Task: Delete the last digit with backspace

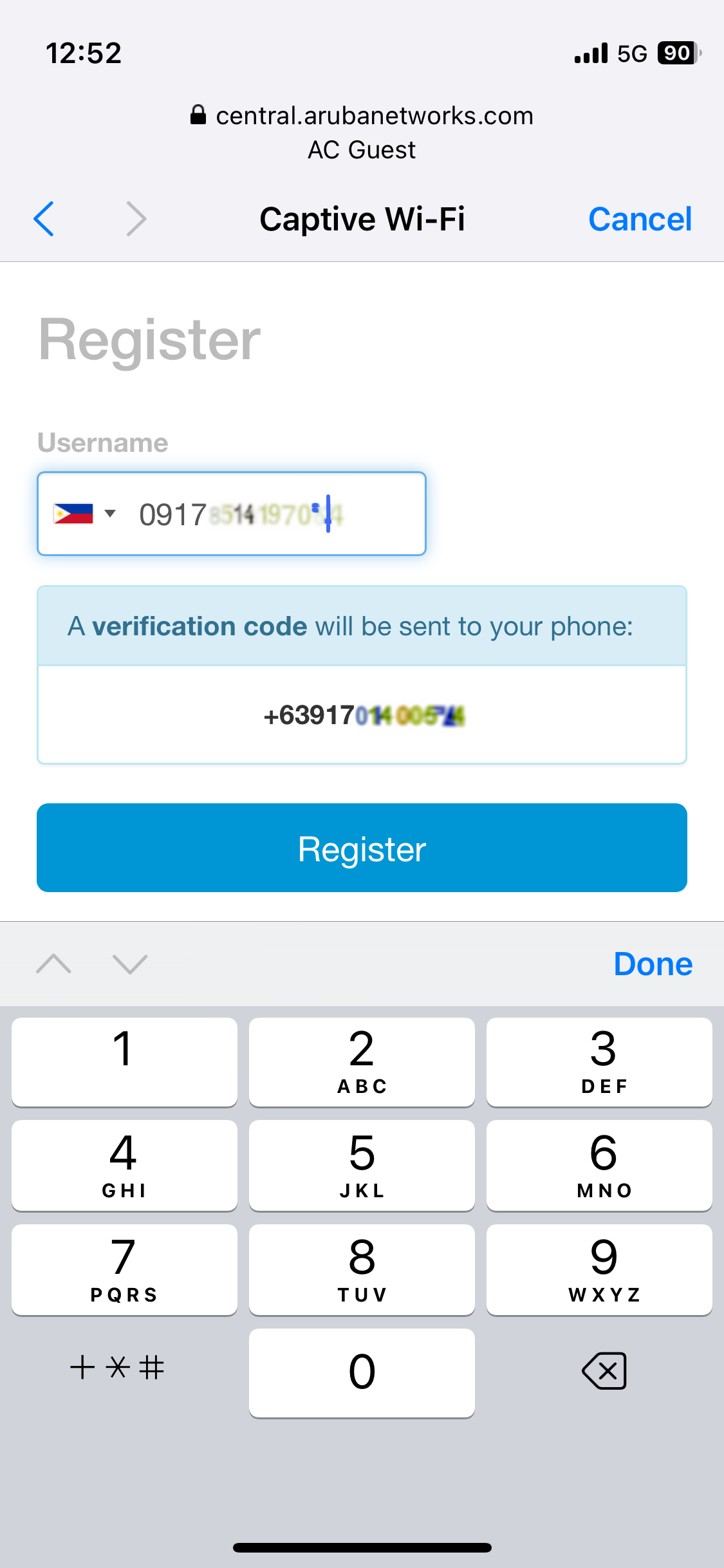Action: (604, 1370)
